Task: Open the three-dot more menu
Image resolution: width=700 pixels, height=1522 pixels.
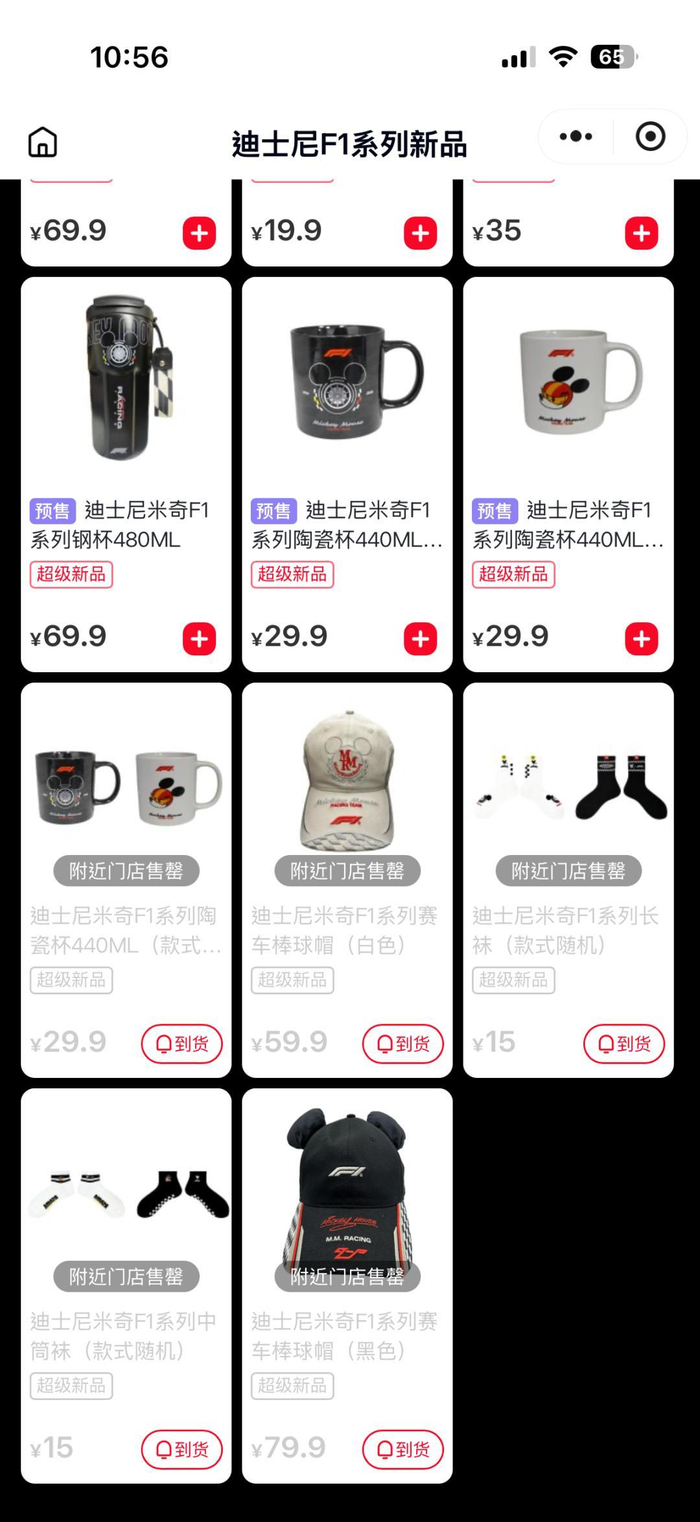Action: [576, 137]
